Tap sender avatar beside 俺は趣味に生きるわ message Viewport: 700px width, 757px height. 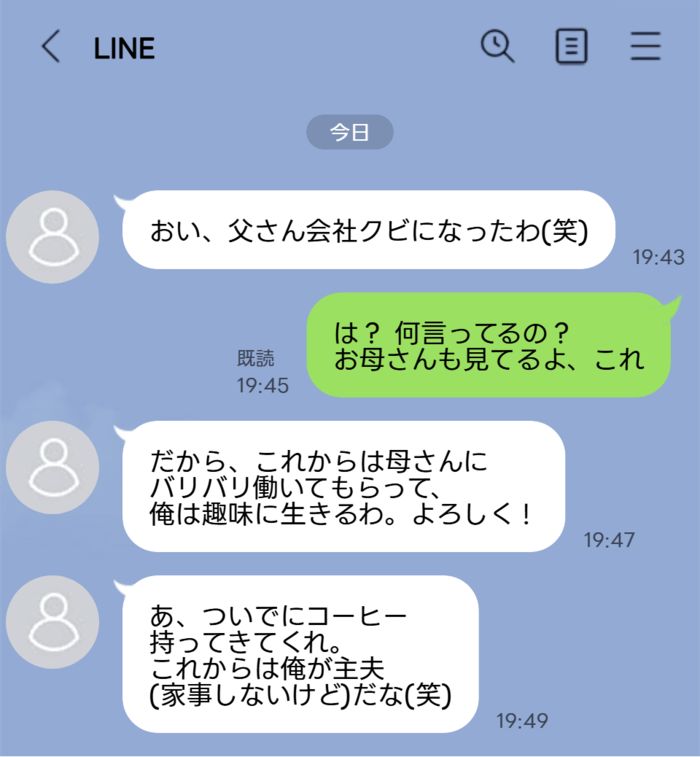tap(52, 467)
